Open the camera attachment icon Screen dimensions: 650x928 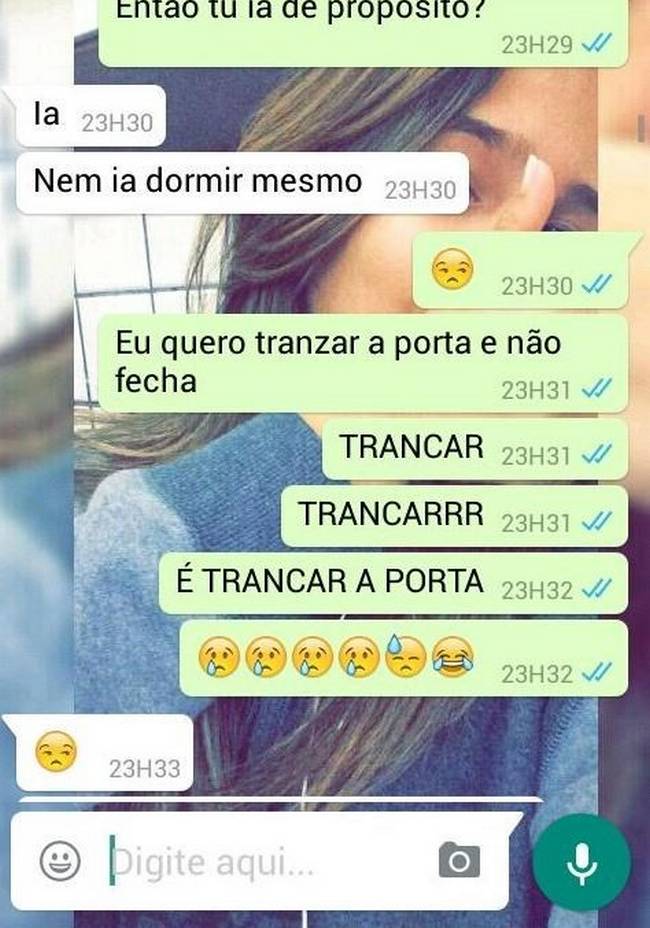pos(459,860)
